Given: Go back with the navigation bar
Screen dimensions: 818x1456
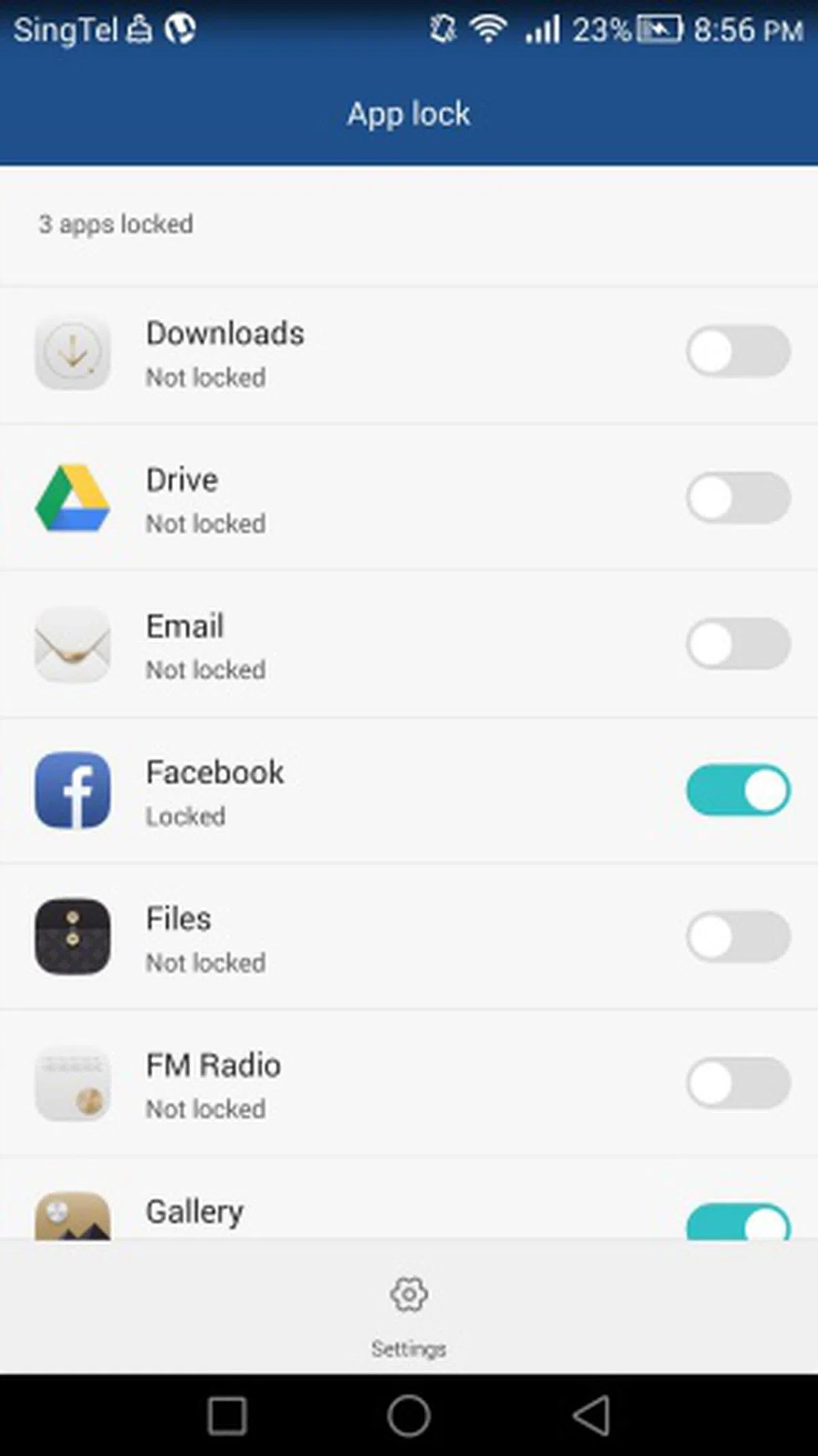Looking at the screenshot, I should pyautogui.click(x=591, y=1415).
